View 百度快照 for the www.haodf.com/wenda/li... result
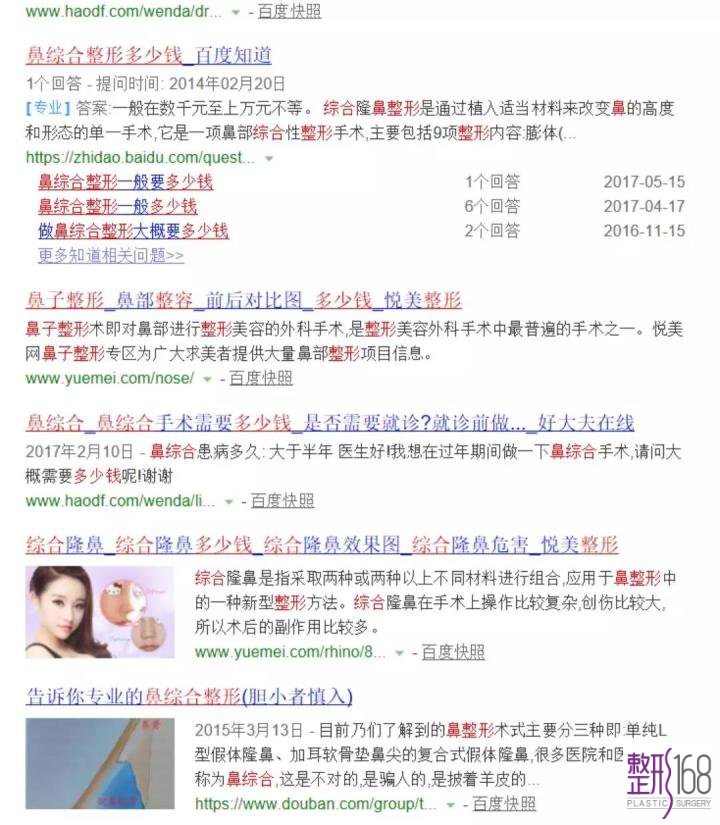This screenshot has width=720, height=825. (282, 500)
